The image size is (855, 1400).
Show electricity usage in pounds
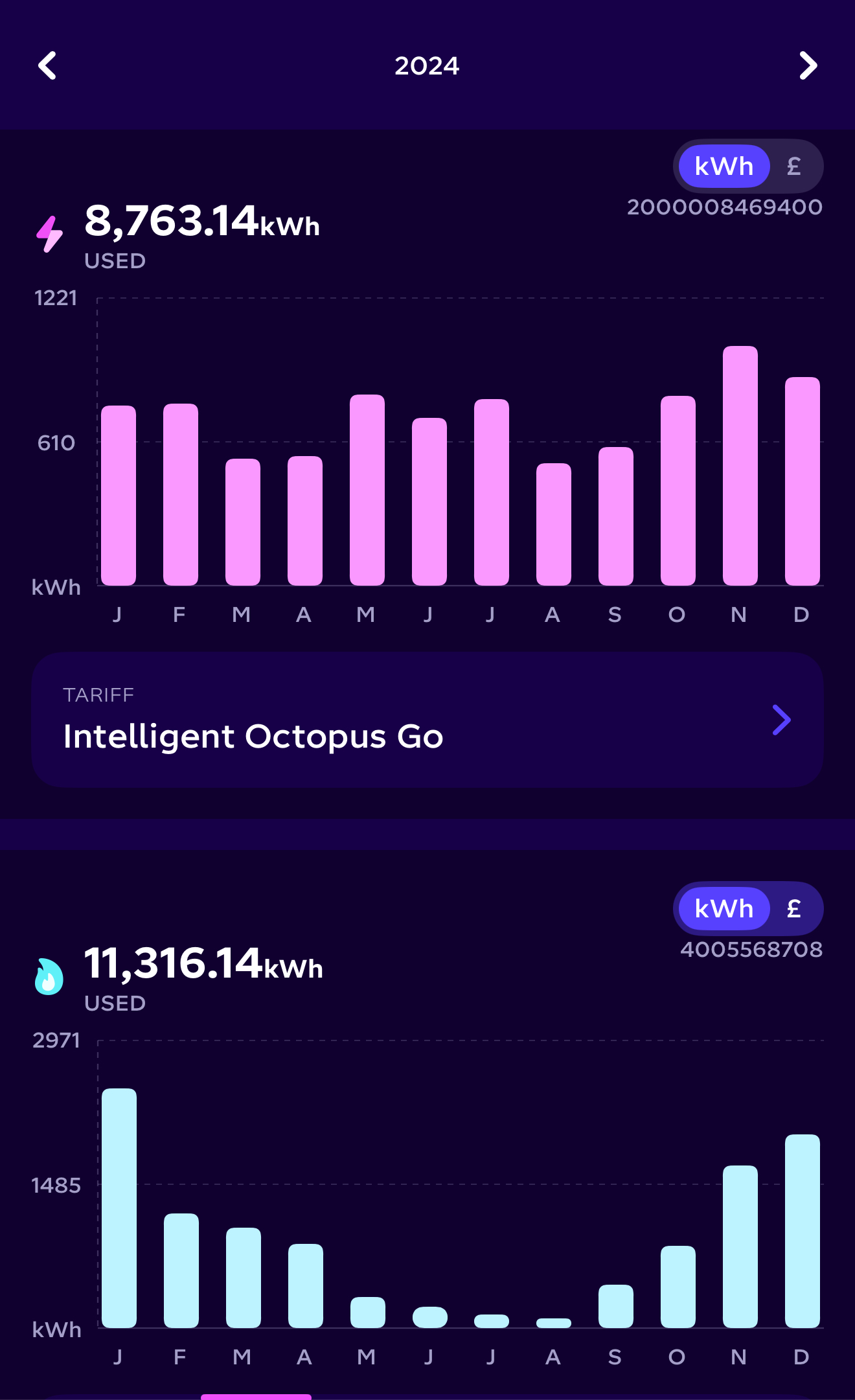pyautogui.click(x=794, y=166)
